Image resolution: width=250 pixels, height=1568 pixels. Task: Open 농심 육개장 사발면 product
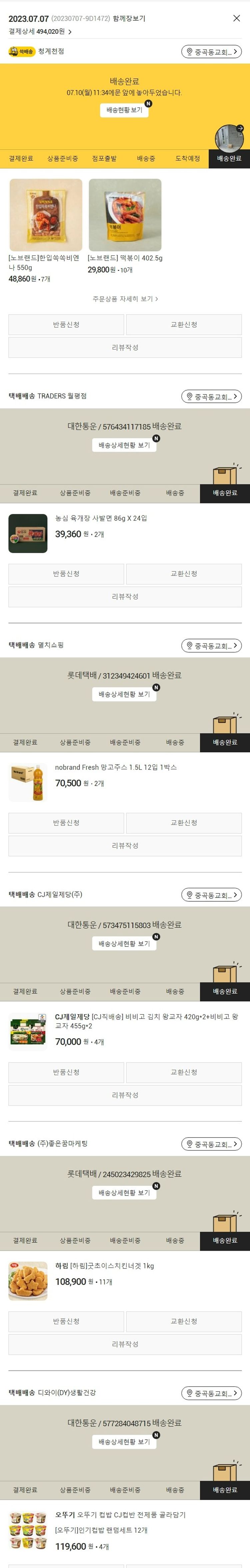tap(101, 518)
